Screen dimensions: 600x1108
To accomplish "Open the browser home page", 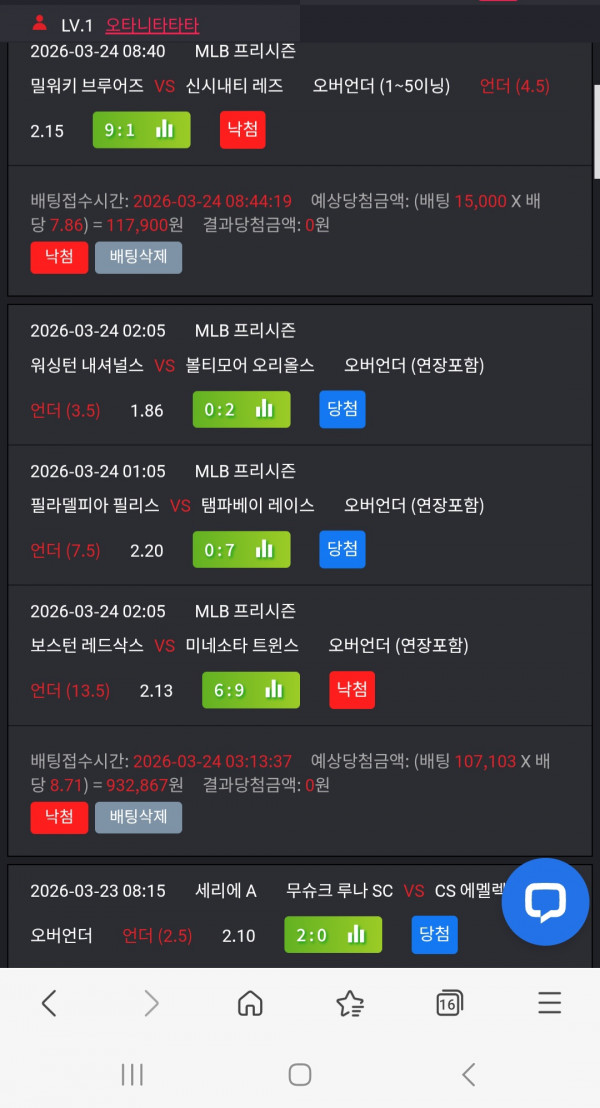I will tap(250, 1003).
